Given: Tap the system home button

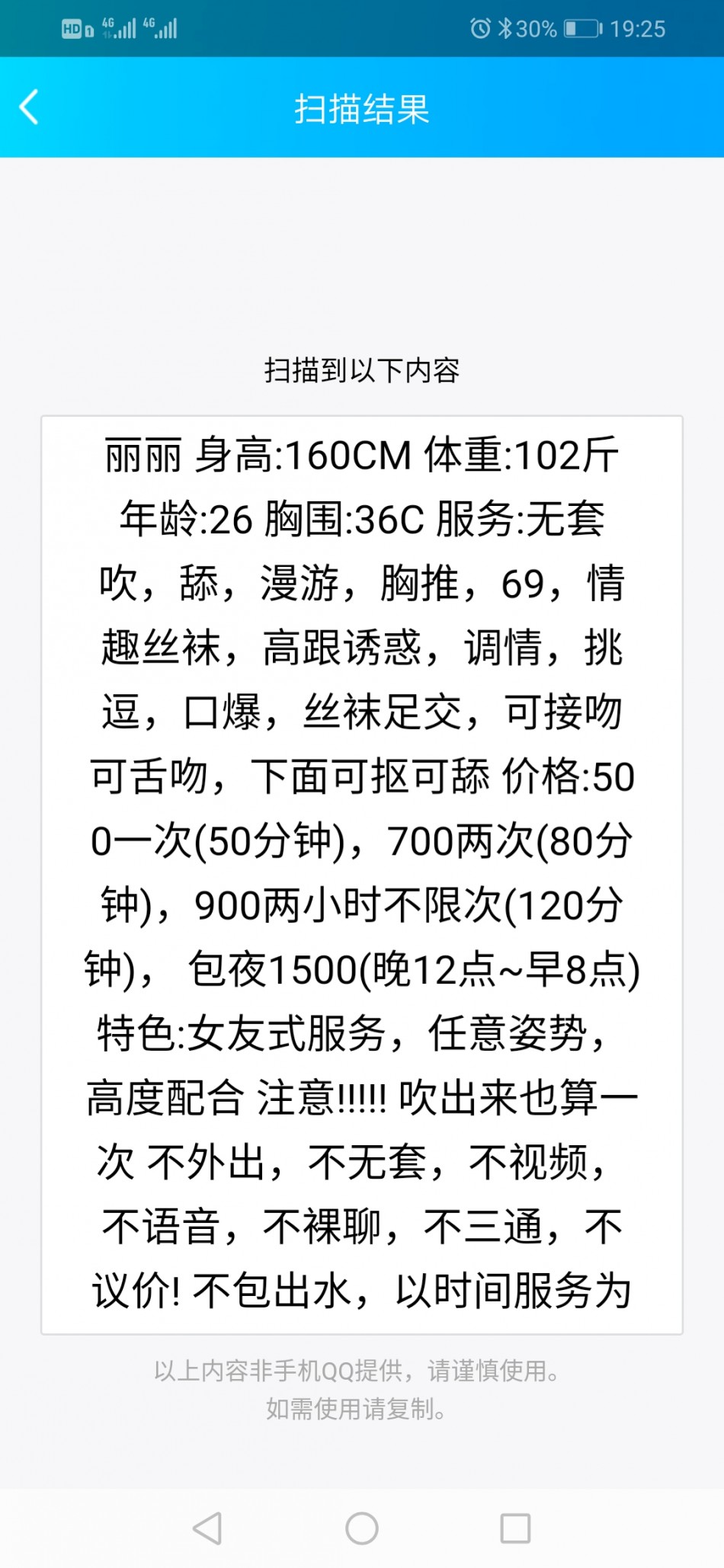Looking at the screenshot, I should pyautogui.click(x=361, y=1528).
